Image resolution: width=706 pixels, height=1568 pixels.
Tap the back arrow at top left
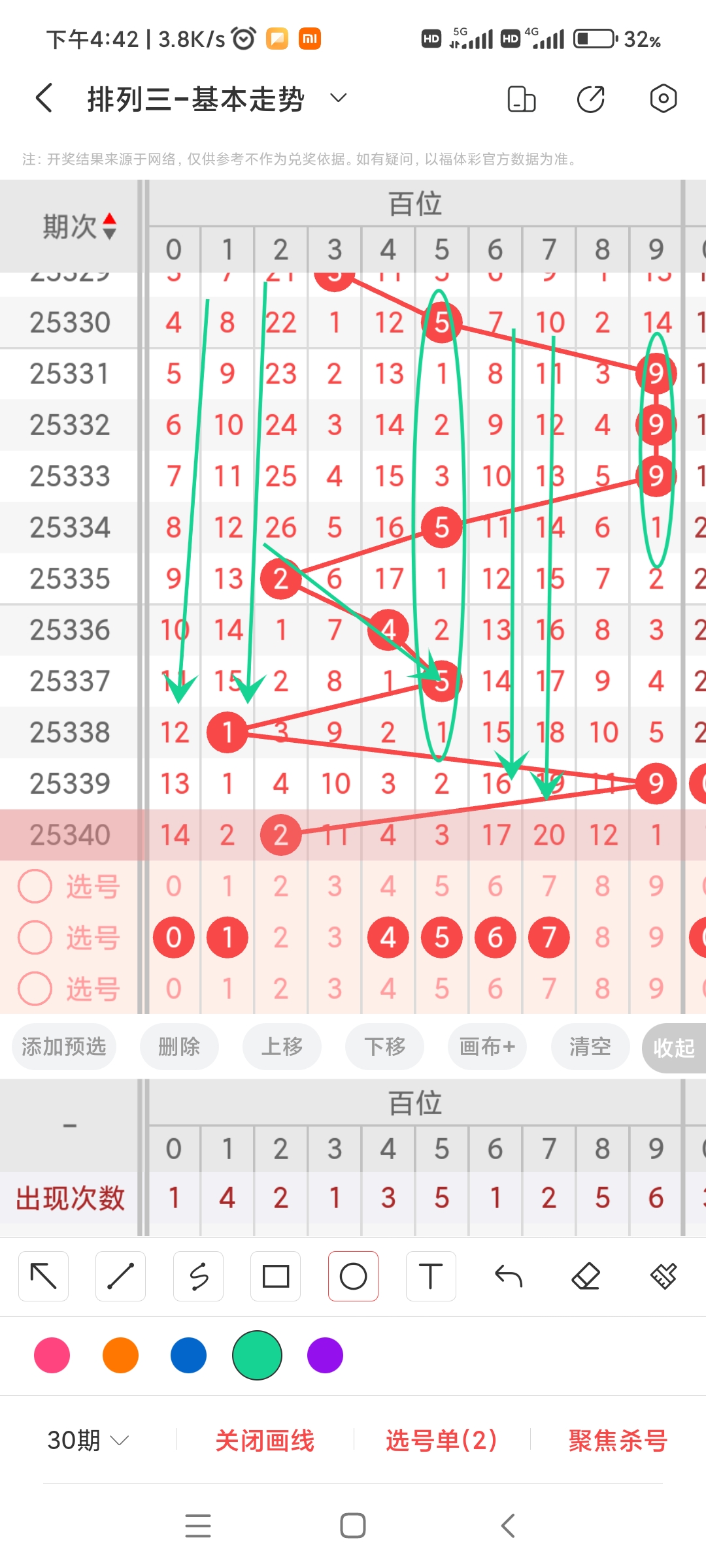(x=43, y=98)
